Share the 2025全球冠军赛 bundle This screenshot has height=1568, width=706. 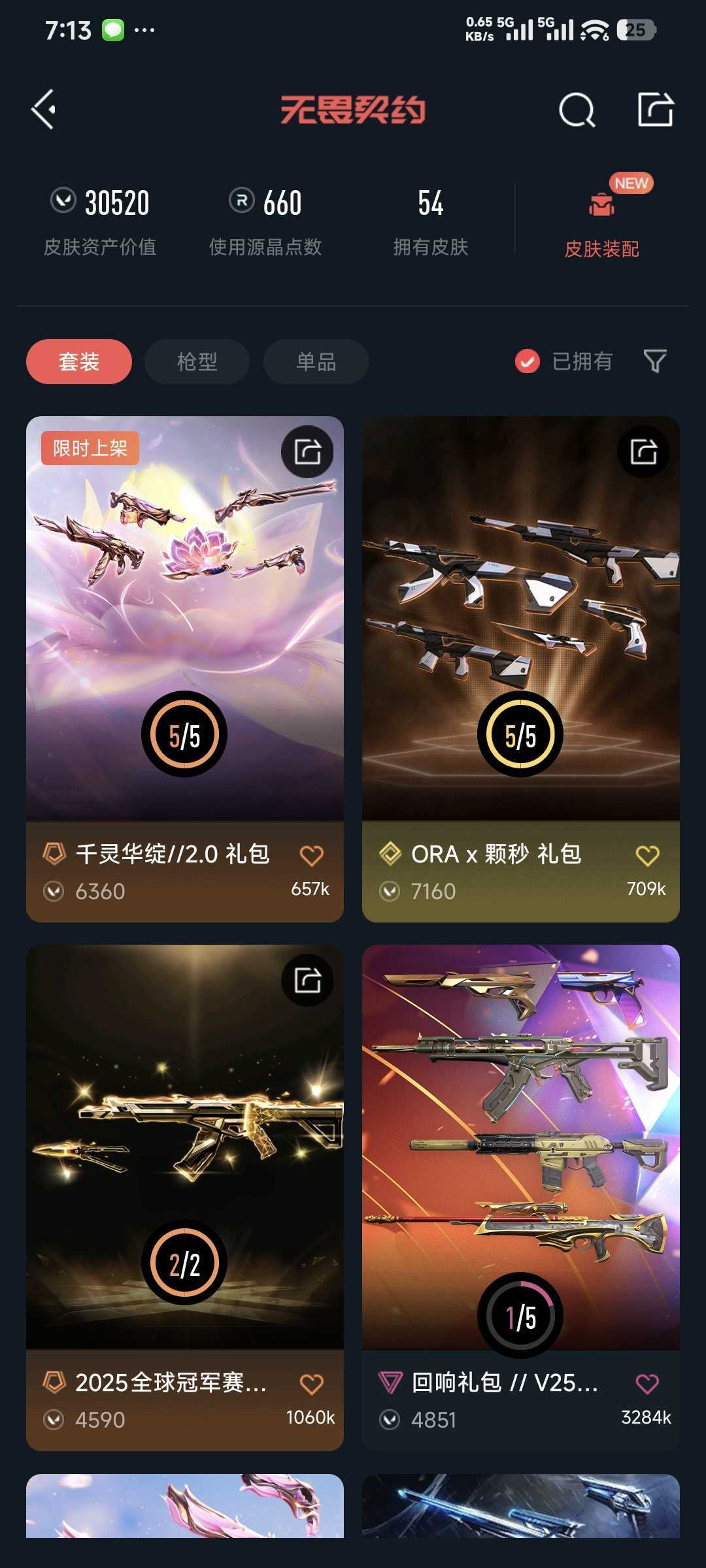click(307, 980)
